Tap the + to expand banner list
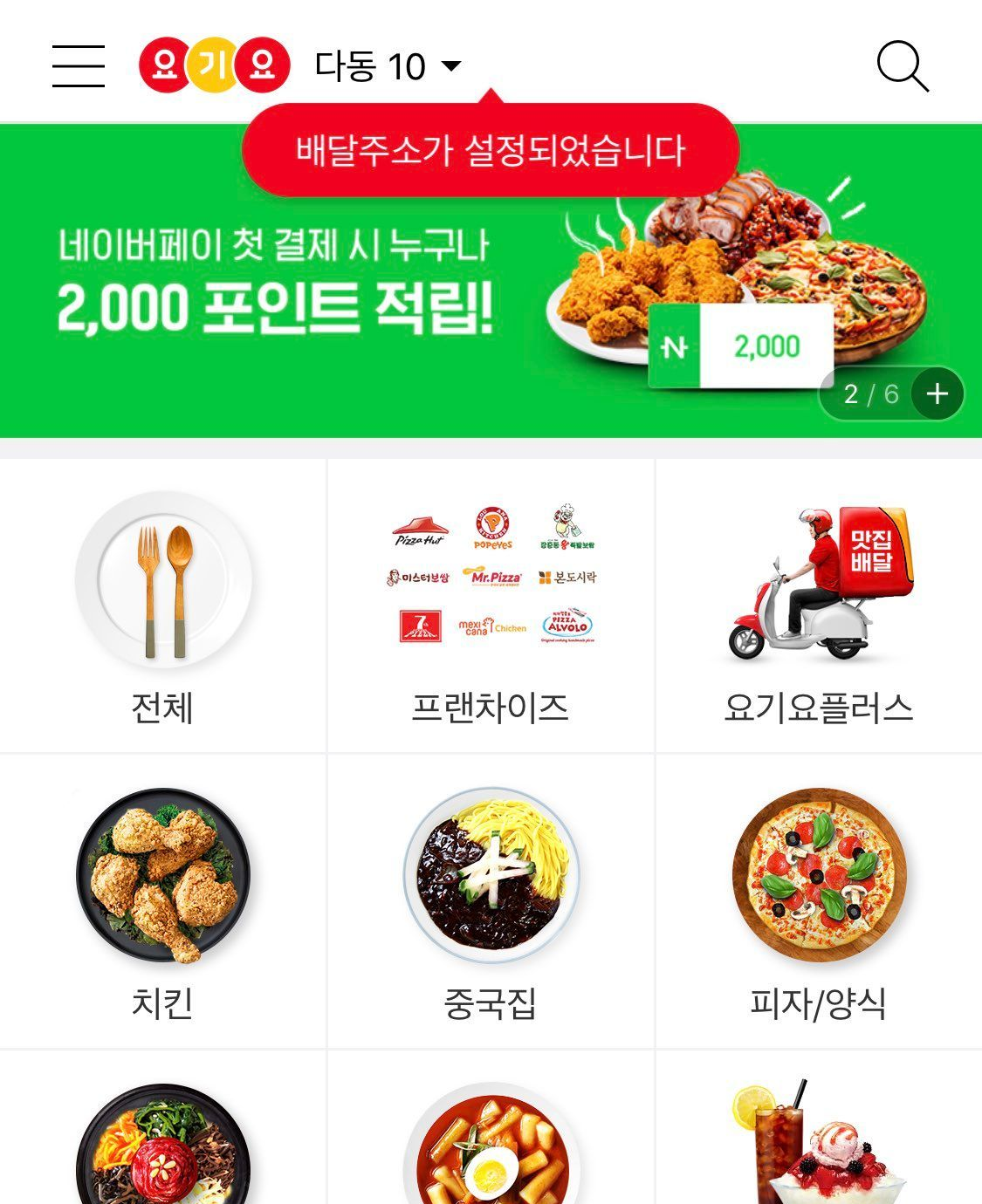 tap(936, 394)
